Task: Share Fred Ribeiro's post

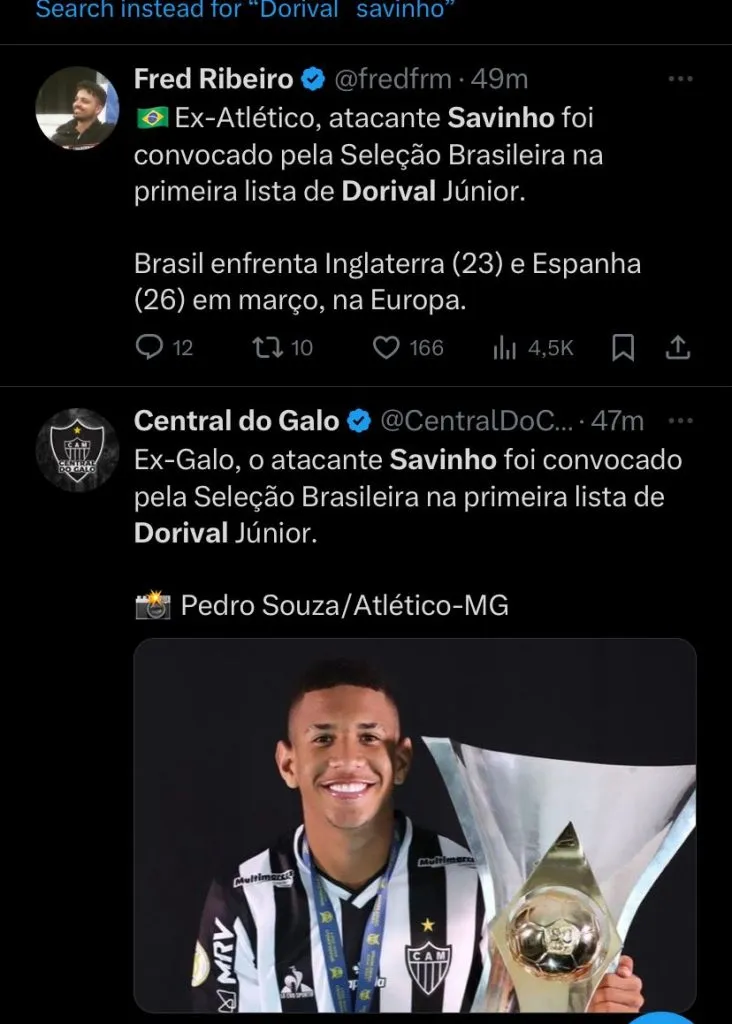Action: pos(678,347)
